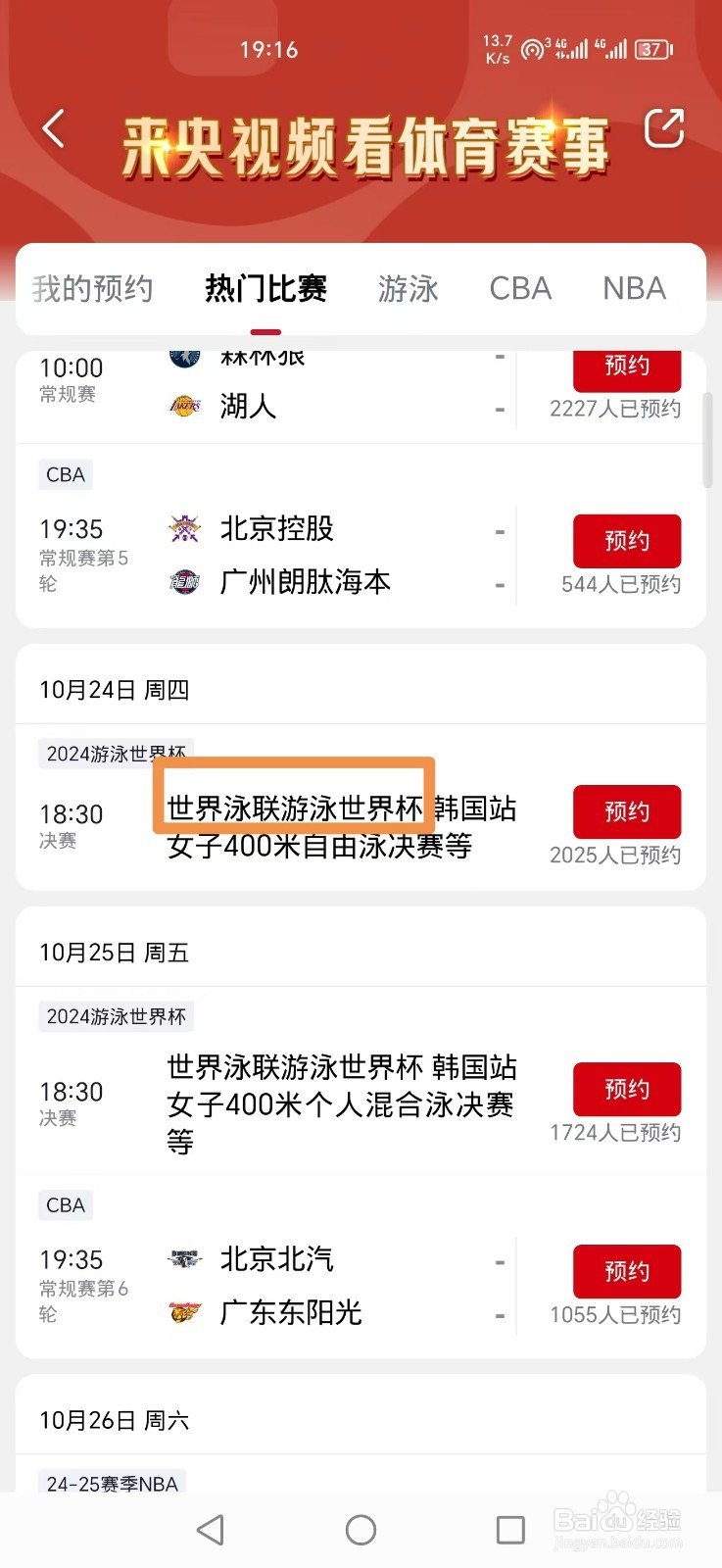This screenshot has height=1568, width=722.
Task: Reserve 北京北汽 vs 广东东阳光 game
Action: [627, 1271]
